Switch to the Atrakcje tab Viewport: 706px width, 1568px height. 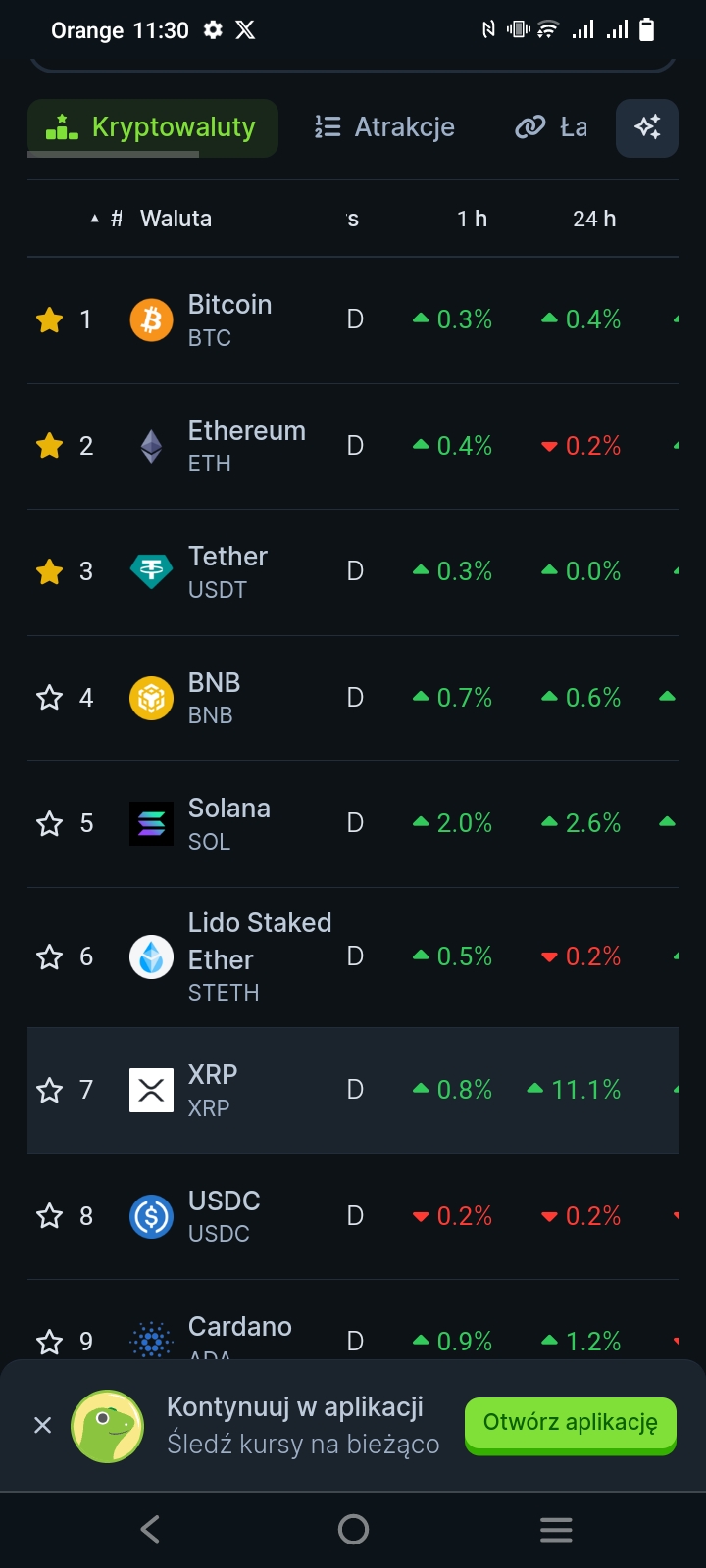(384, 127)
